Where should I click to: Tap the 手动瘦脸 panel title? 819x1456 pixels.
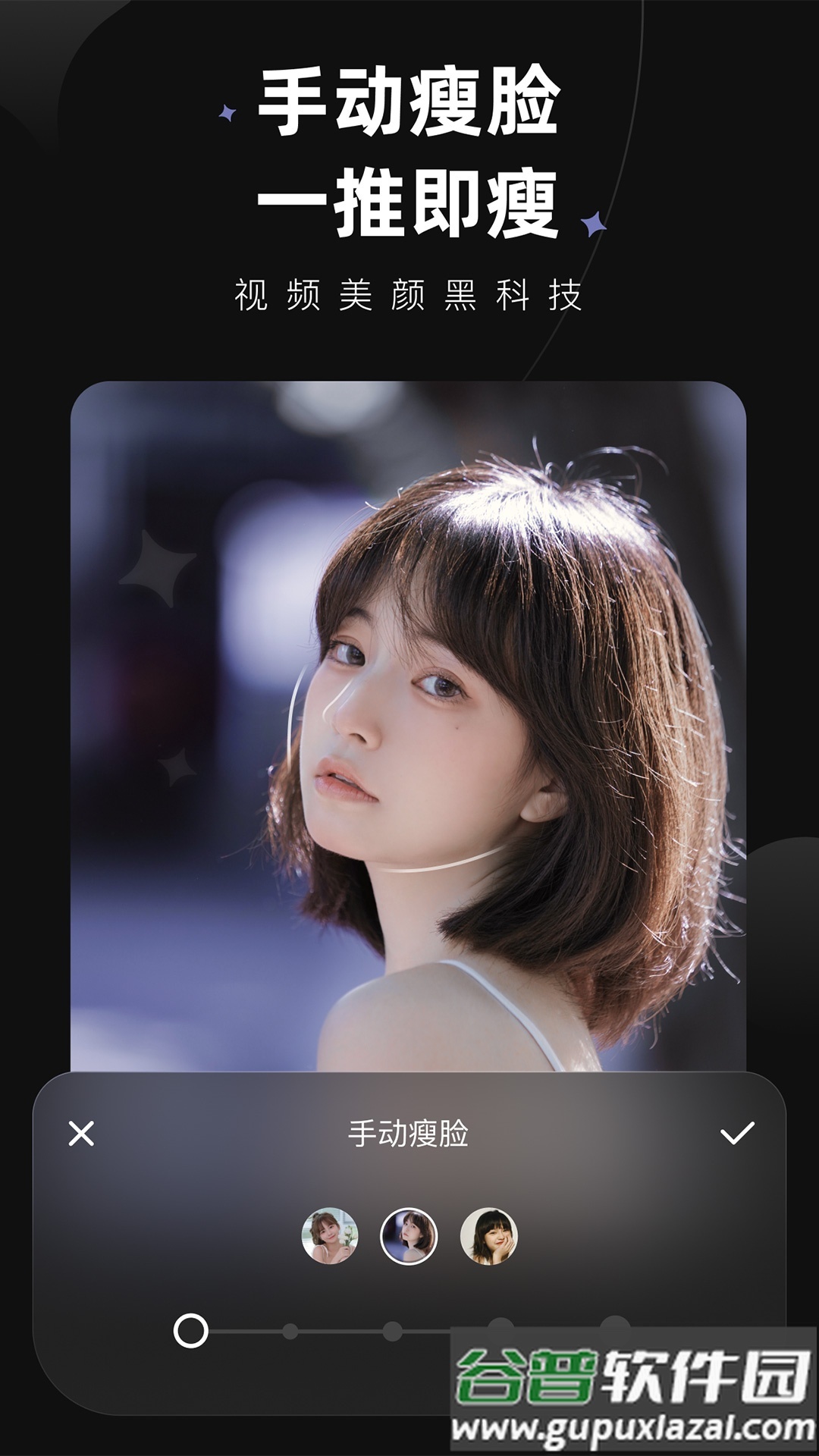409,1132
